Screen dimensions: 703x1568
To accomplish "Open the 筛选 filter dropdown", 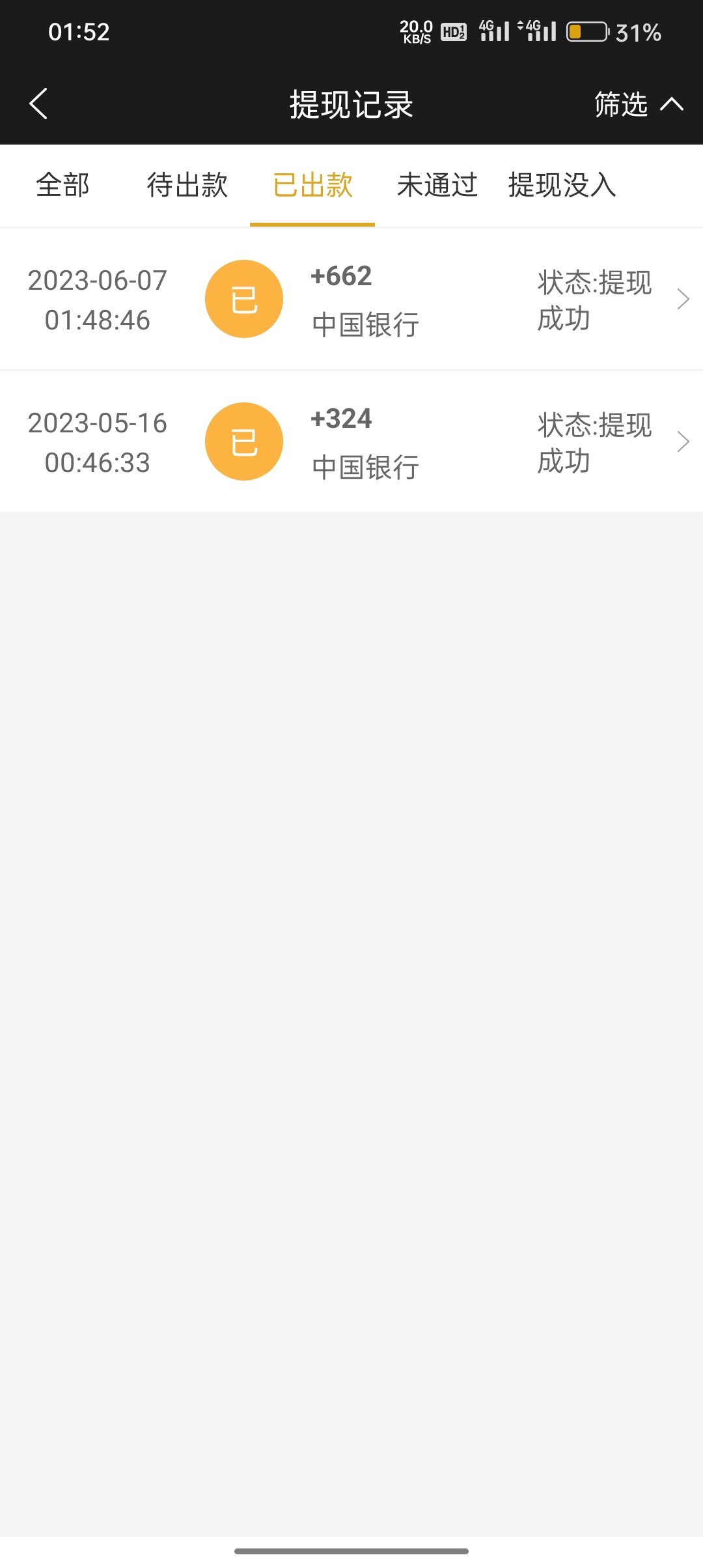I will point(638,104).
